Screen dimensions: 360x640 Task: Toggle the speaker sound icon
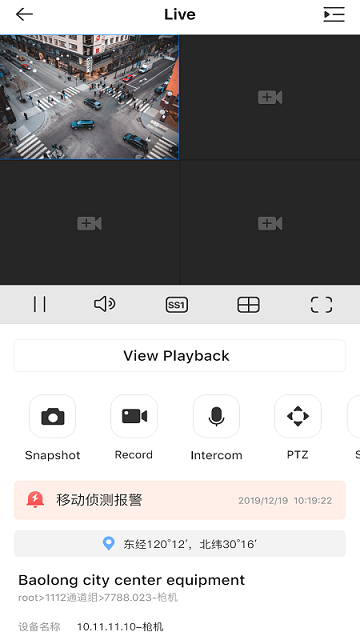tap(104, 304)
